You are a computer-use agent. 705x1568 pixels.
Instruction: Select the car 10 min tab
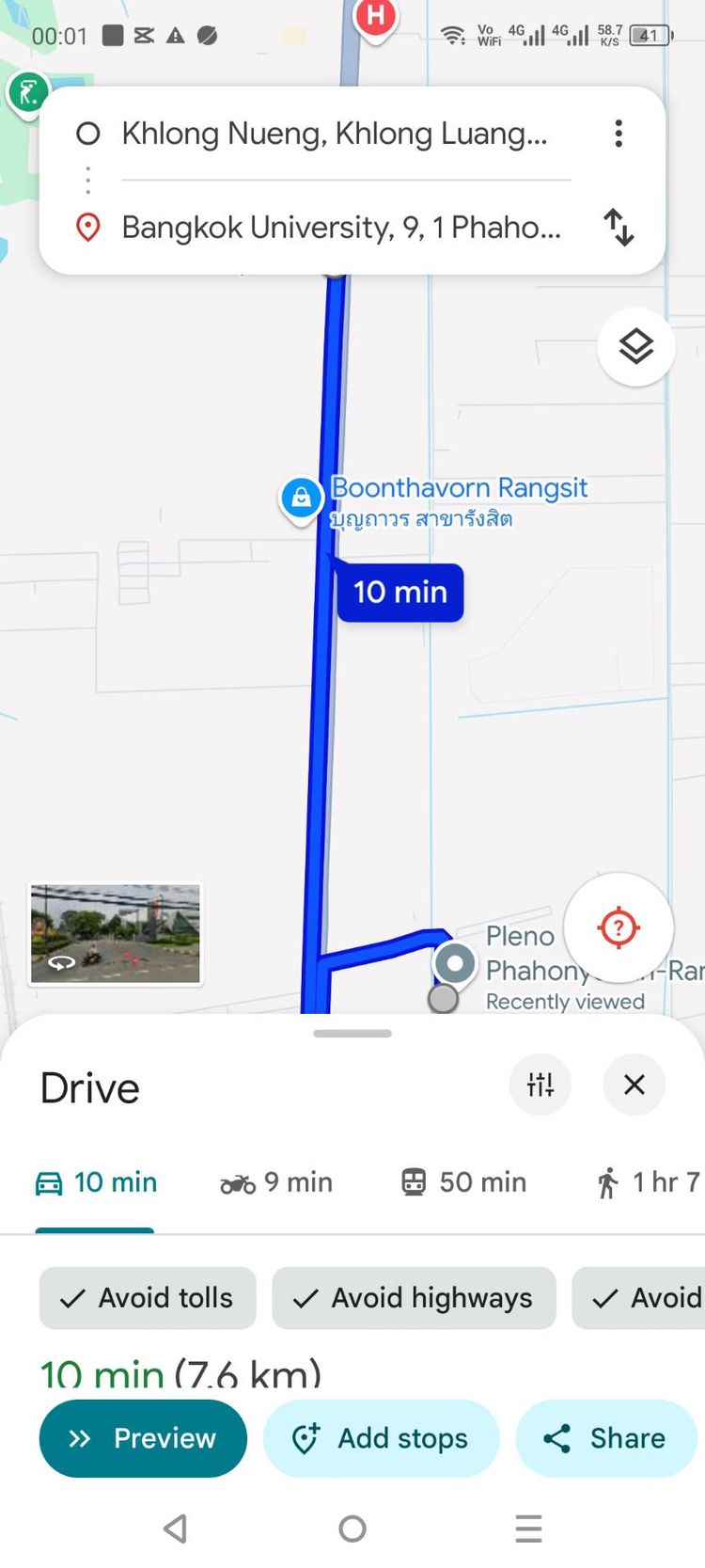96,1182
